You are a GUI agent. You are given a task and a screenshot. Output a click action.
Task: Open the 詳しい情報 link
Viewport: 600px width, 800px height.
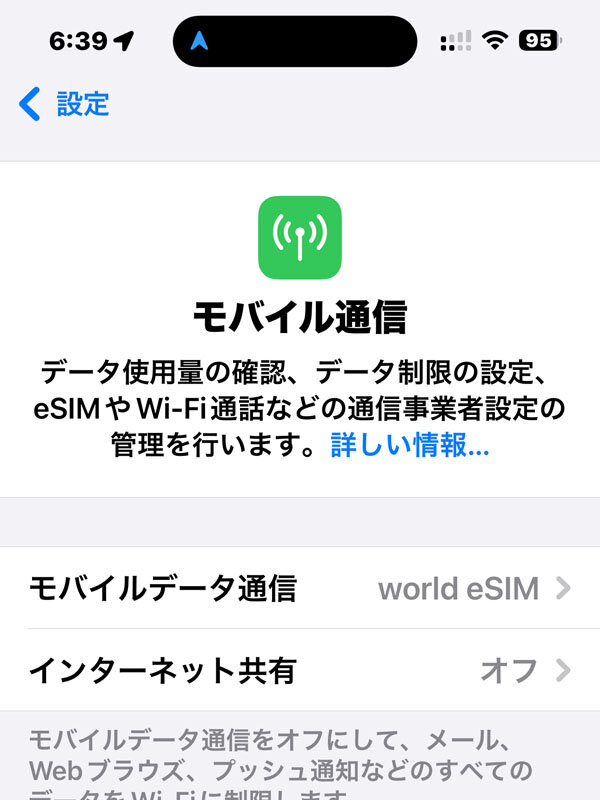[409, 446]
